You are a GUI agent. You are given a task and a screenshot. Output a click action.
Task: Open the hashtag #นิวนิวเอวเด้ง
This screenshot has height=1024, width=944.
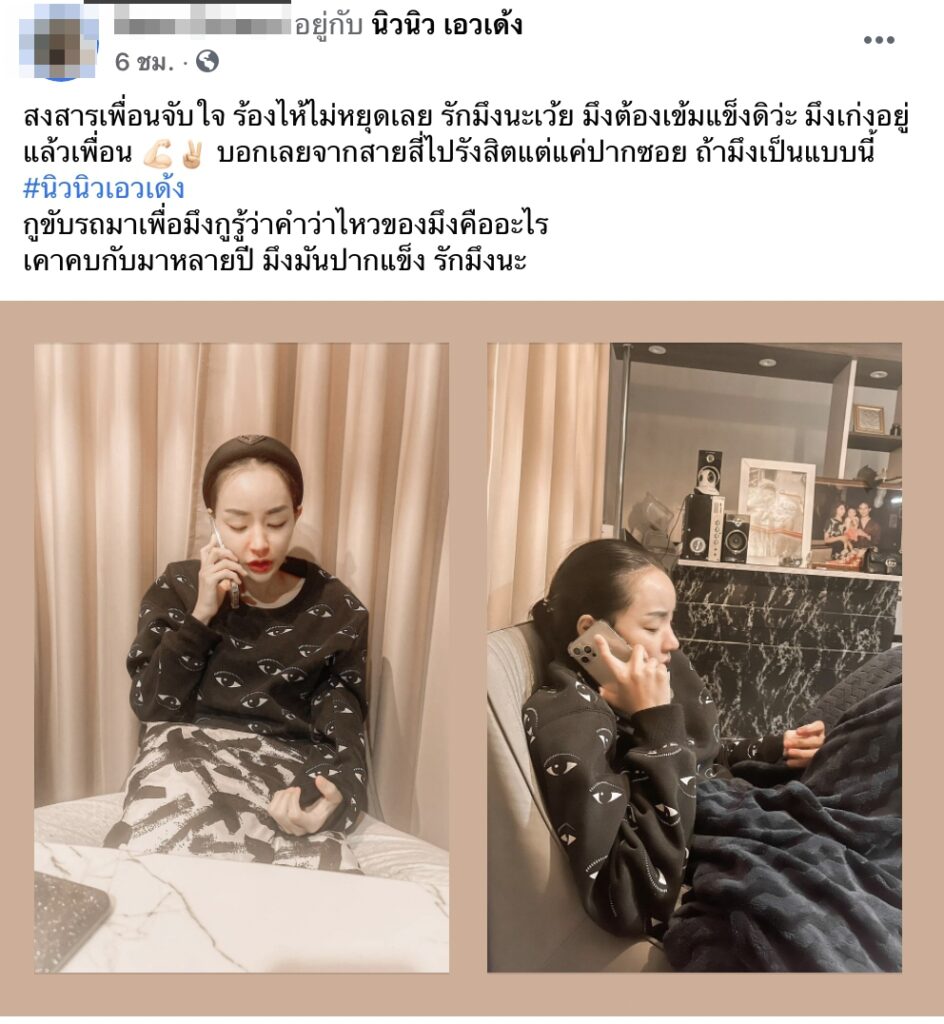pyautogui.click(x=104, y=190)
